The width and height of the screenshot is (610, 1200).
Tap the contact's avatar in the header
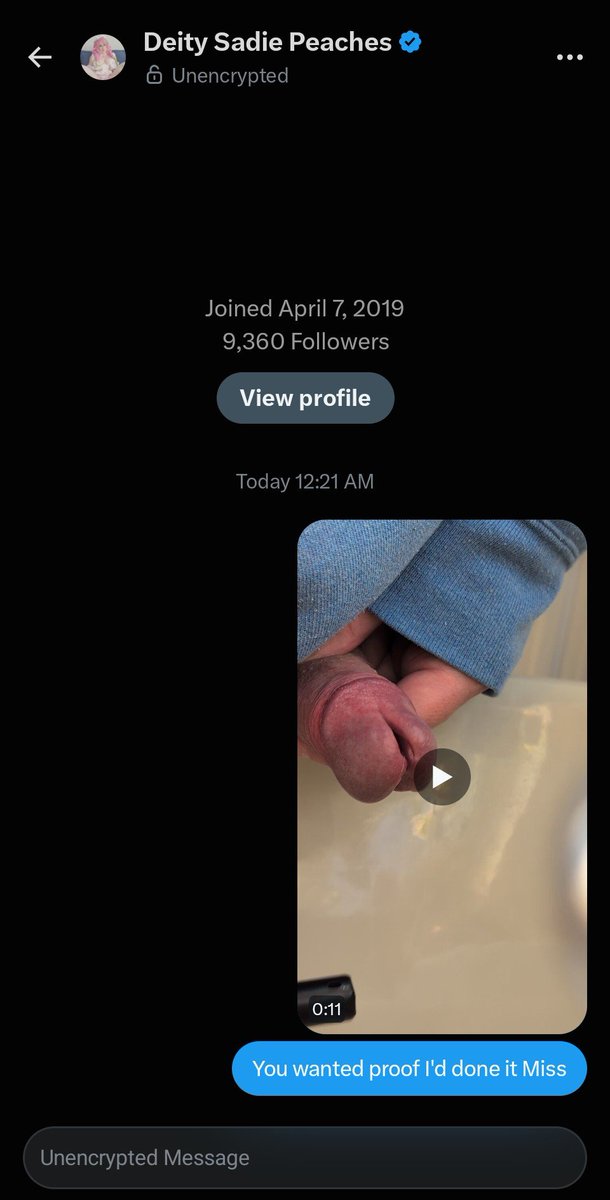[103, 58]
